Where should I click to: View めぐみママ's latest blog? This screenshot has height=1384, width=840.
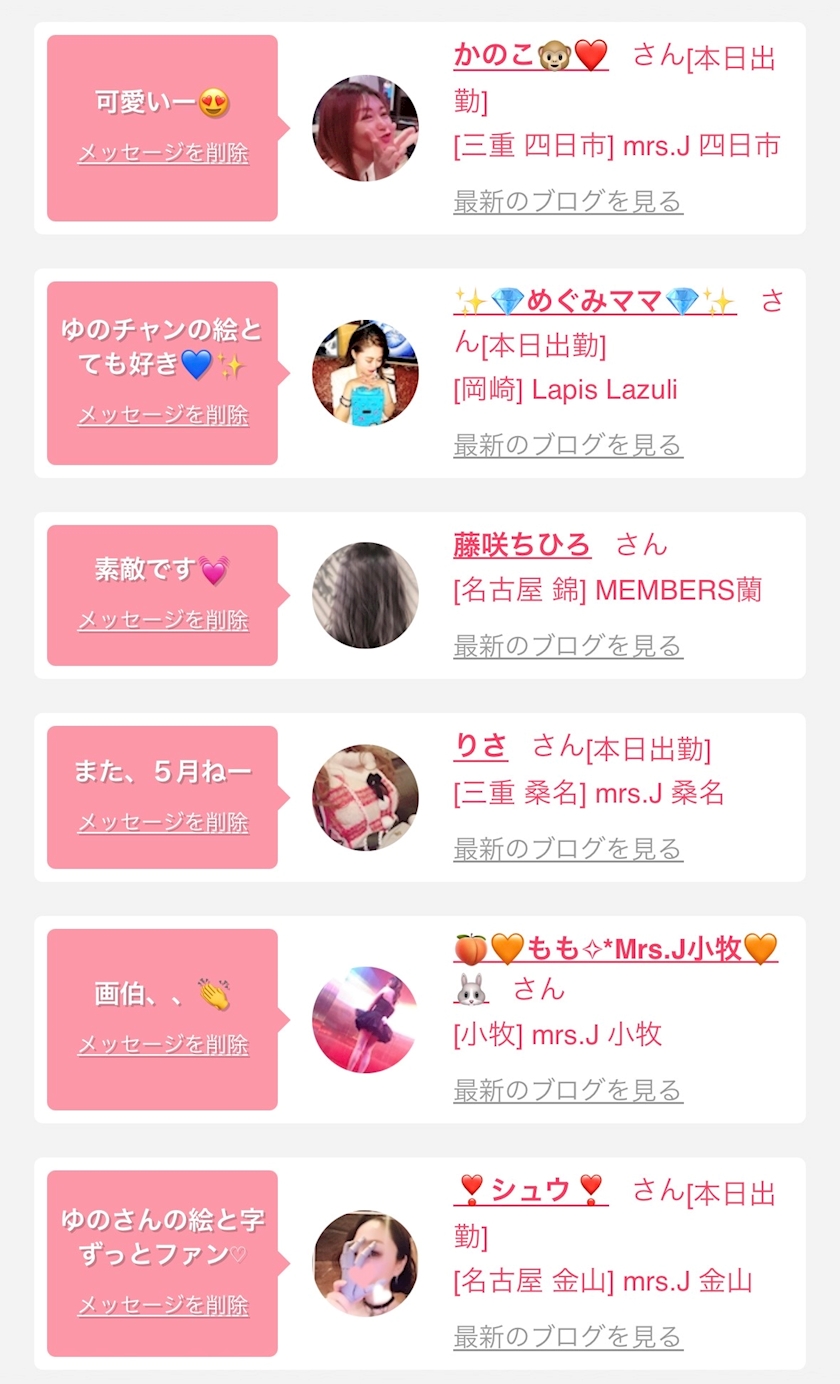[x=568, y=445]
